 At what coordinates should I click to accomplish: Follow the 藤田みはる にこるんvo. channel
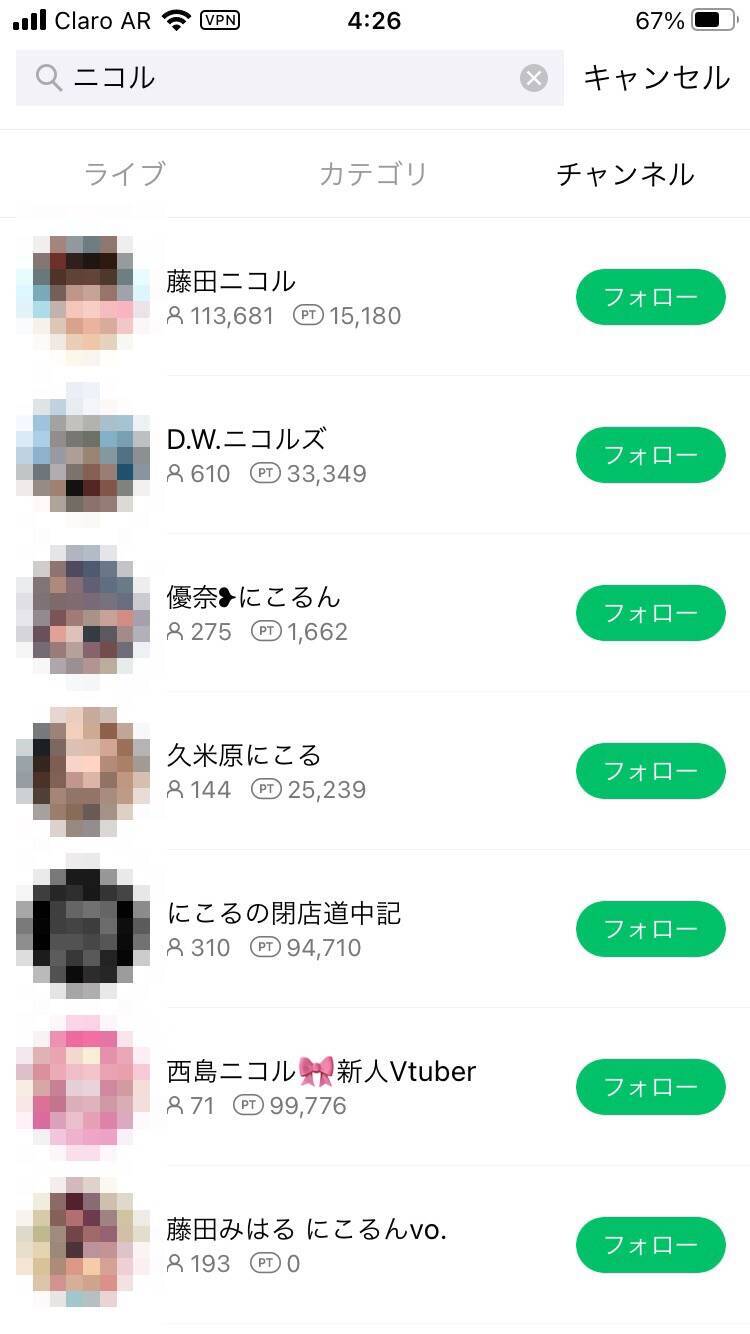[650, 1245]
